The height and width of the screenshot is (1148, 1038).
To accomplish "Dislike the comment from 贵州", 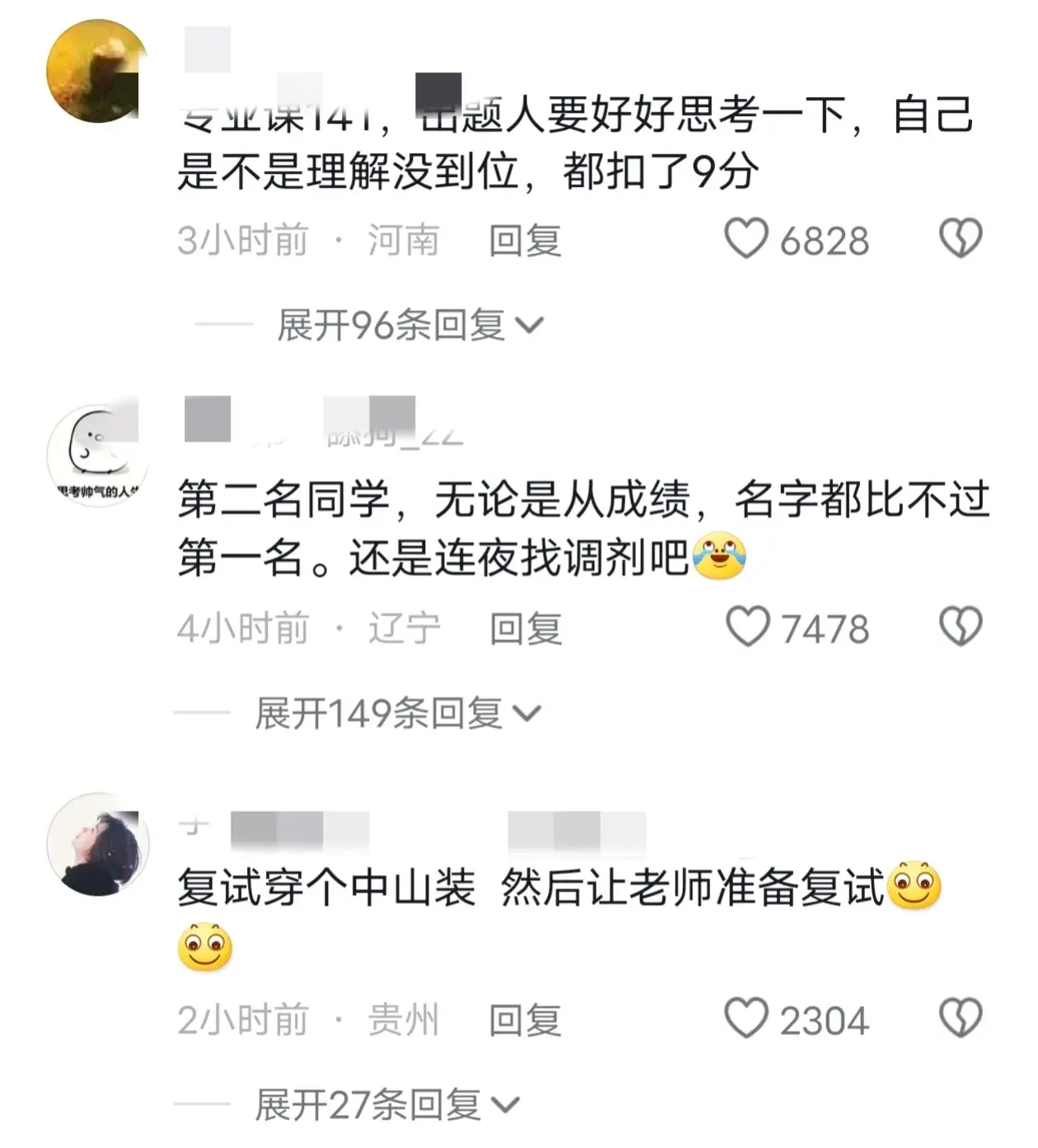I will tap(961, 1019).
